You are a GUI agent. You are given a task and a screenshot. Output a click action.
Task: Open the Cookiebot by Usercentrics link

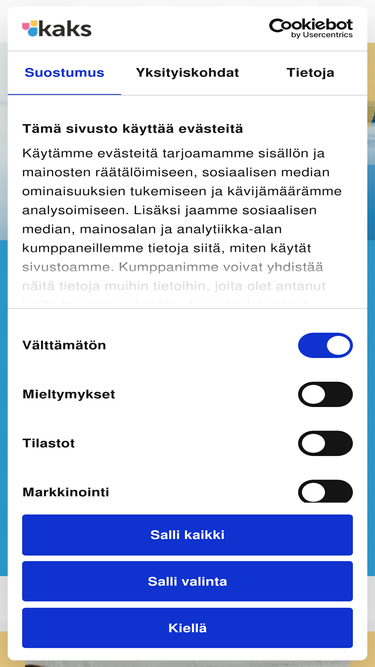(x=311, y=28)
